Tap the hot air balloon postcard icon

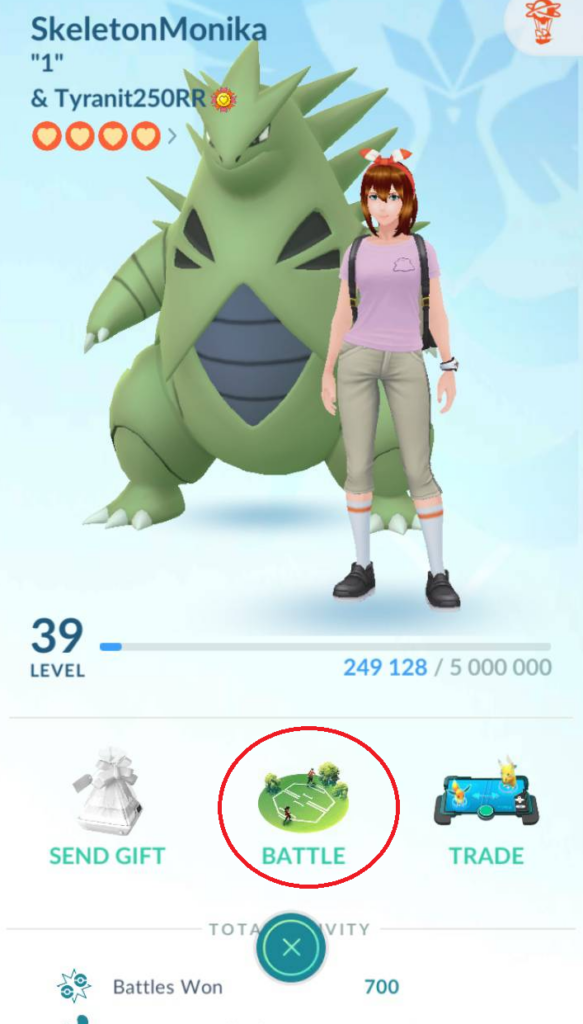(544, 22)
